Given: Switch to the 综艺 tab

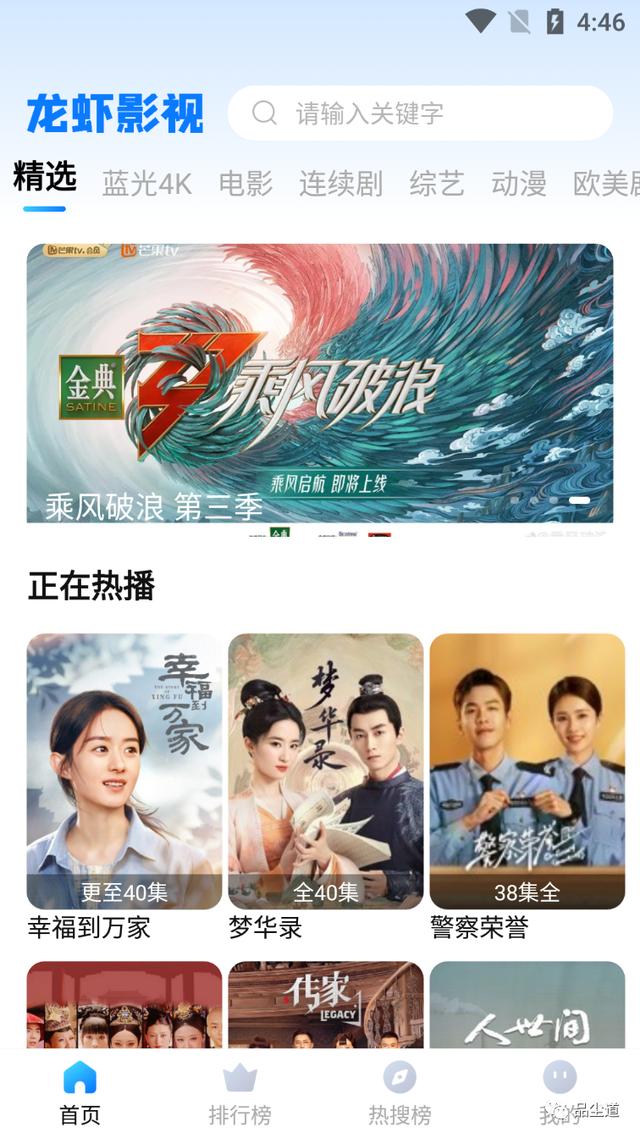Looking at the screenshot, I should 436,184.
